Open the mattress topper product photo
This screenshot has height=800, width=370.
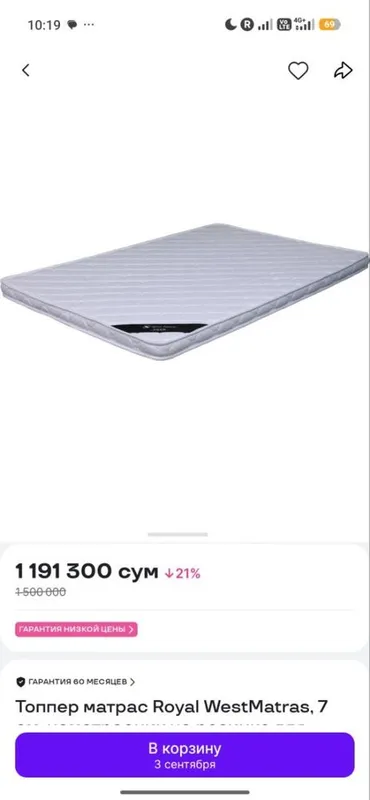[x=185, y=291]
